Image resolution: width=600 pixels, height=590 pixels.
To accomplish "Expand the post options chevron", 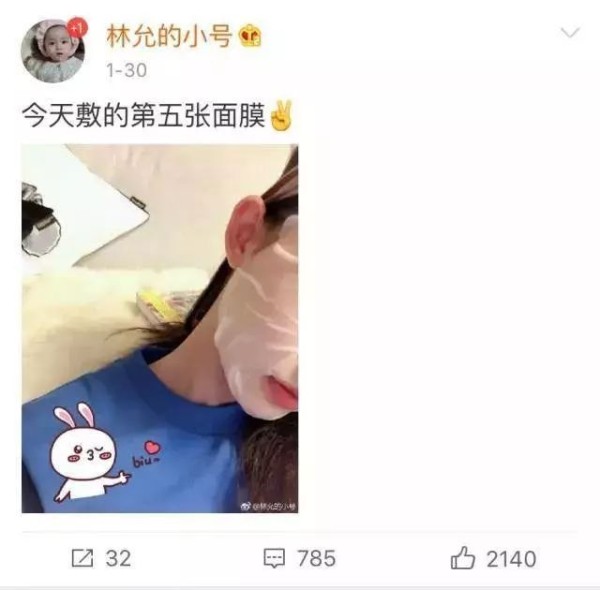I will pos(570,34).
